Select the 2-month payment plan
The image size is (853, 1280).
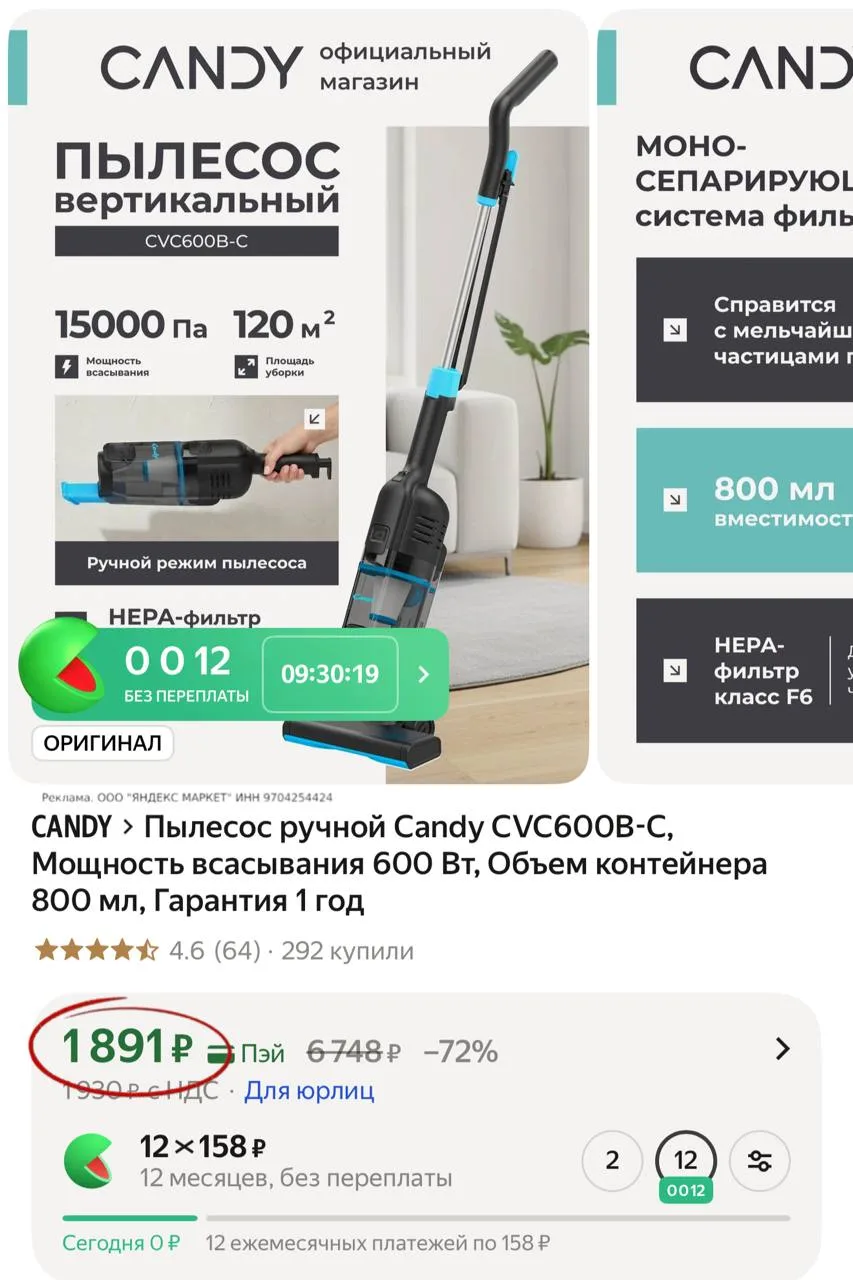coord(612,1161)
